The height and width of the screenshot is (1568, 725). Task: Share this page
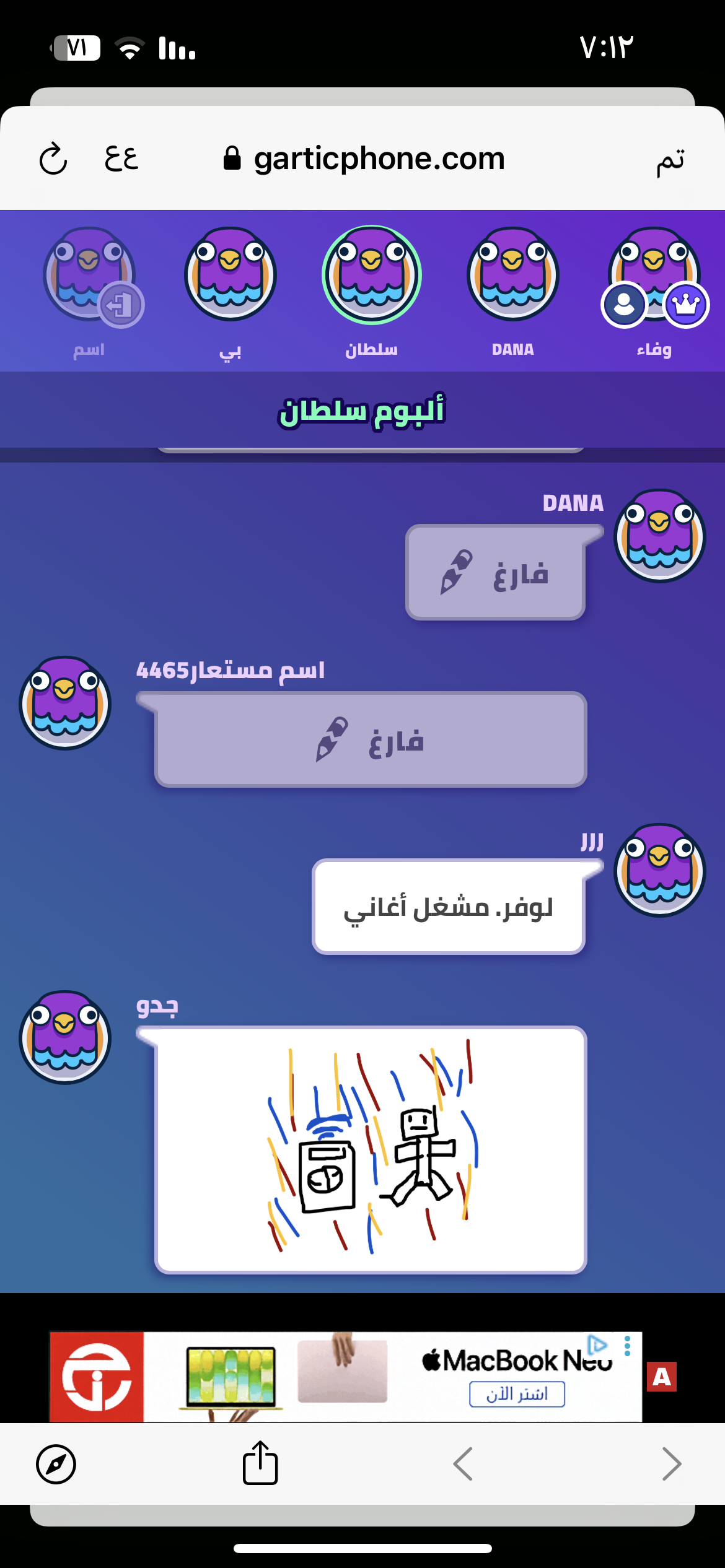coord(260,1464)
